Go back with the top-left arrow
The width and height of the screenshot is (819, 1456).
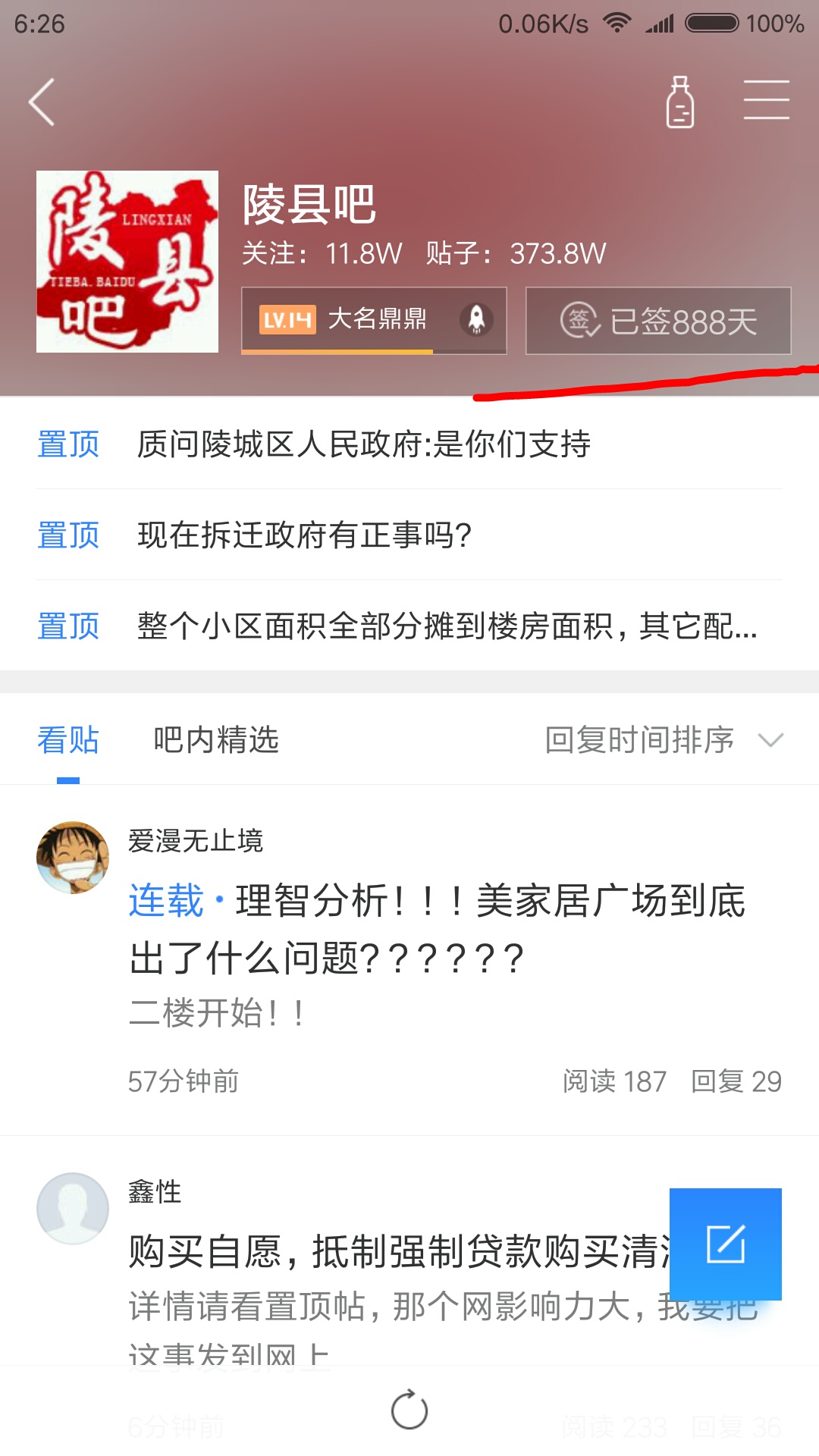click(x=42, y=102)
